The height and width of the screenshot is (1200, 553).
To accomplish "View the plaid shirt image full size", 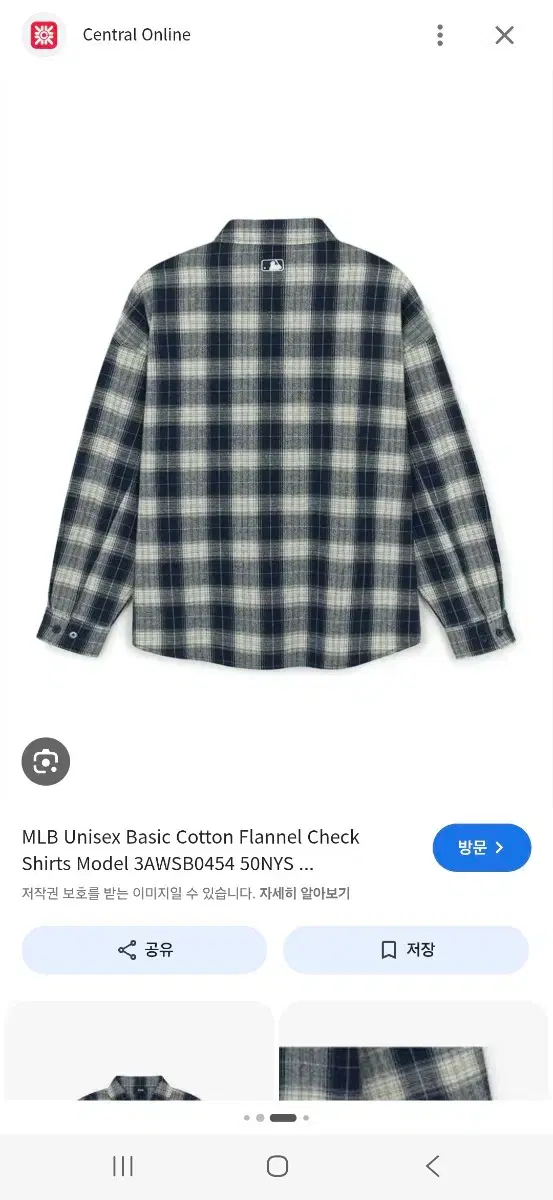I will point(276,440).
